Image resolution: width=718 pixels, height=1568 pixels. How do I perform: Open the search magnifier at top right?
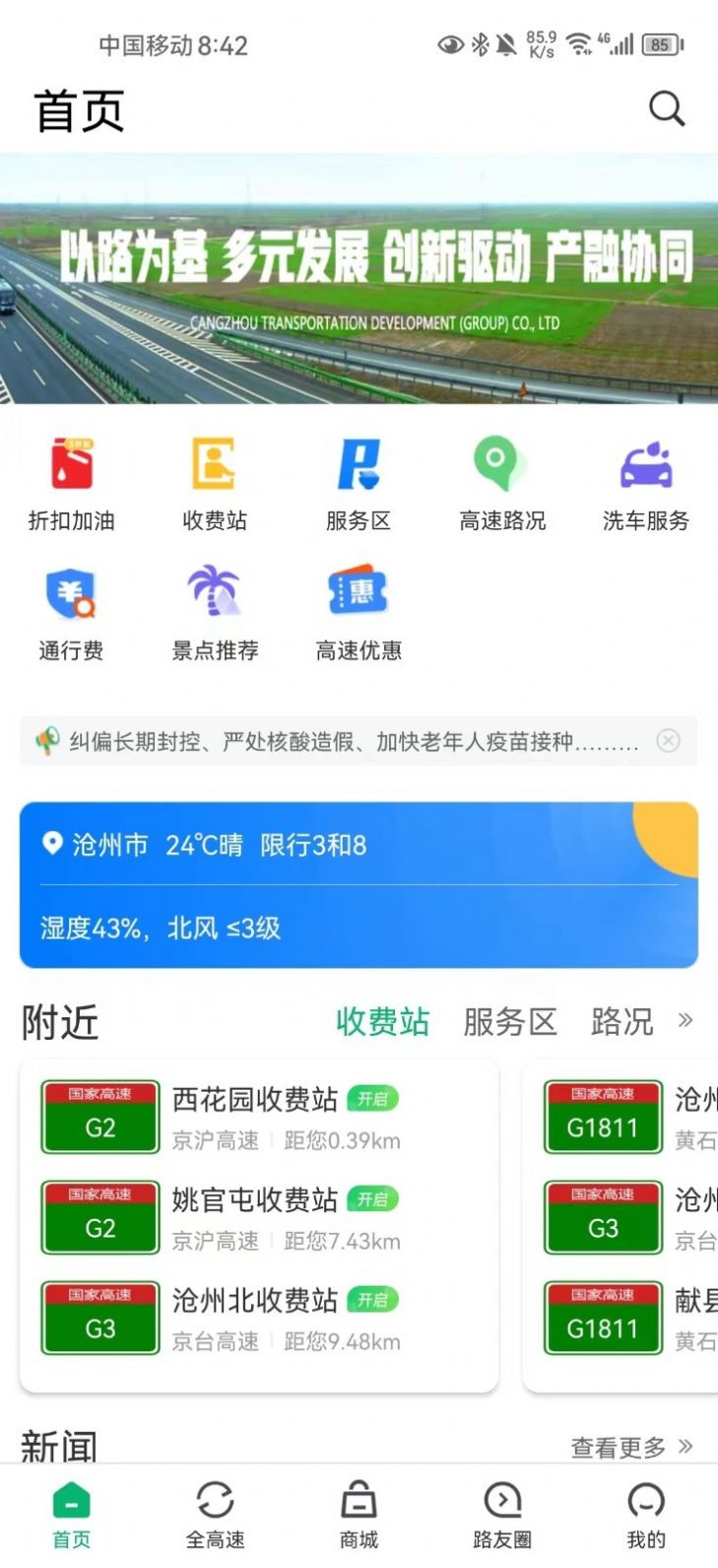pyautogui.click(x=667, y=108)
